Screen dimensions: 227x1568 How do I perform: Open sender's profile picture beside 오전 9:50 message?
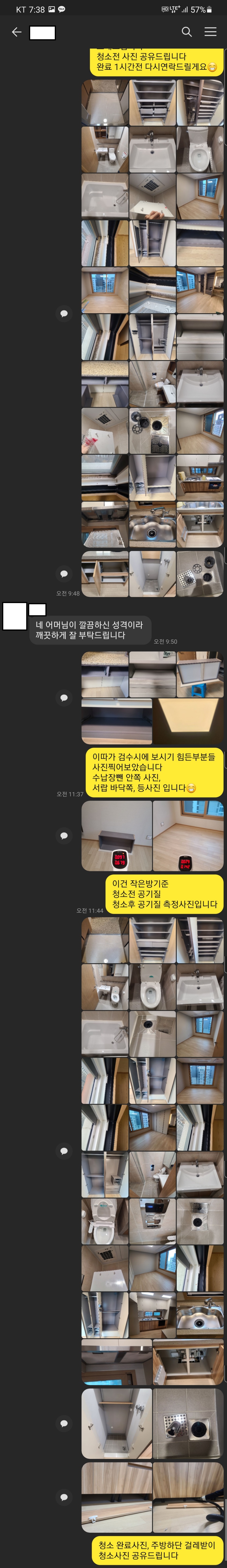point(15,616)
